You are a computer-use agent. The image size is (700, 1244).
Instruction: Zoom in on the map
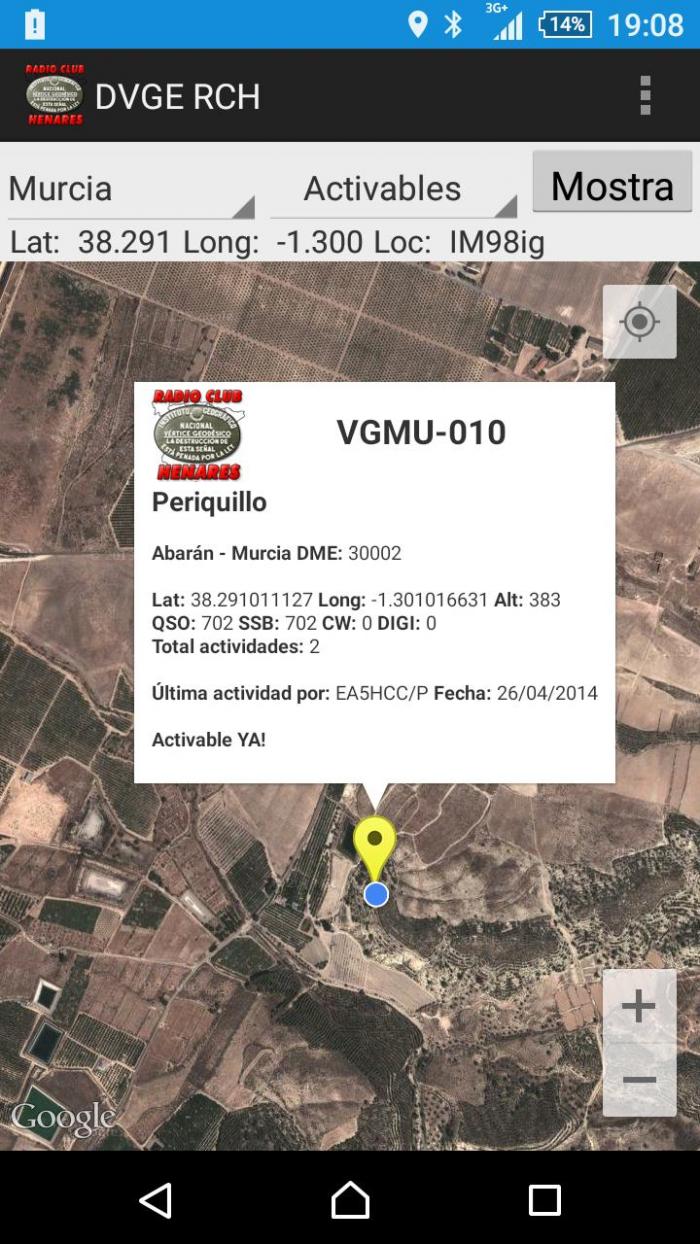point(639,1006)
